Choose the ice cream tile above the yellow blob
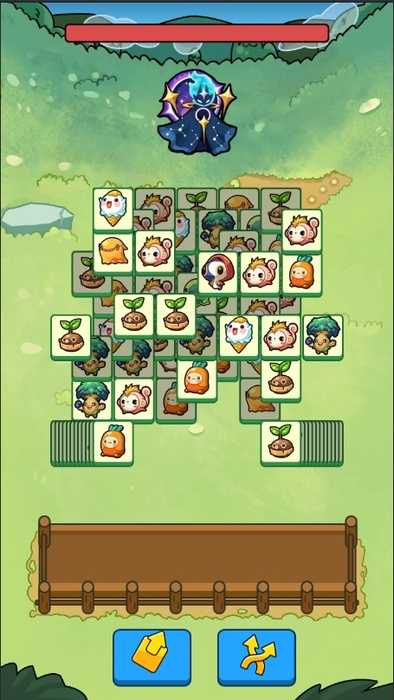The height and width of the screenshot is (700, 394). click(113, 210)
